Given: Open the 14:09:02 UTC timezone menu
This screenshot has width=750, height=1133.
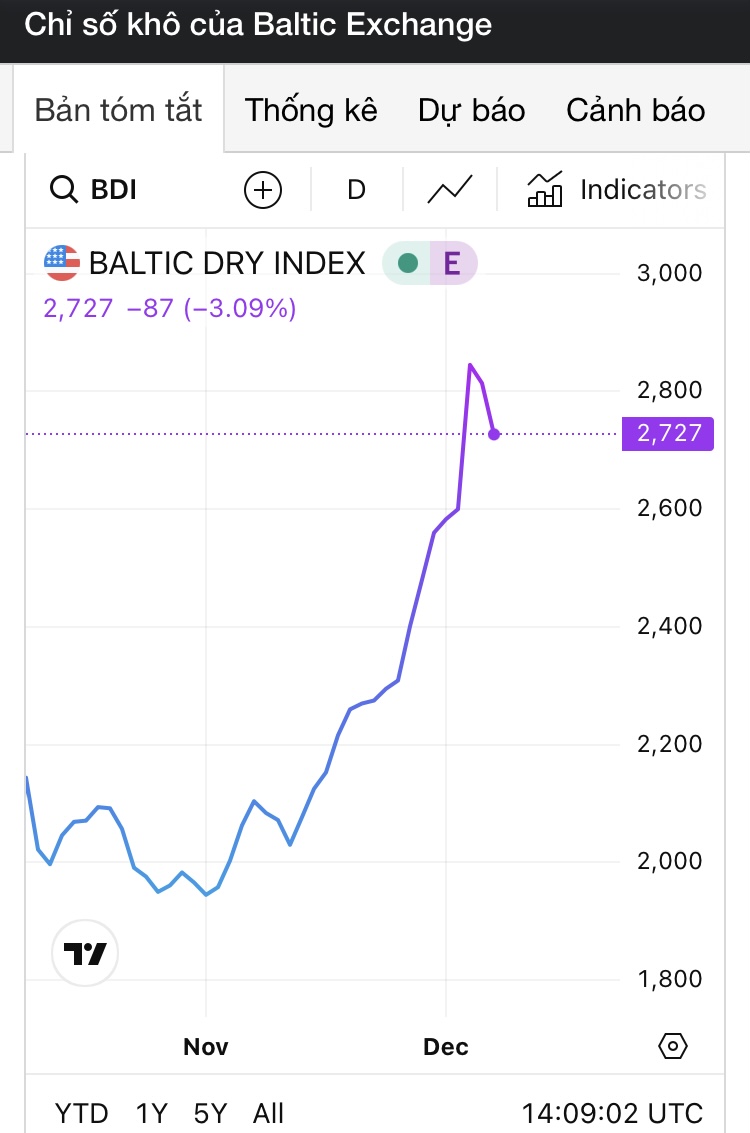Looking at the screenshot, I should click(x=612, y=1113).
